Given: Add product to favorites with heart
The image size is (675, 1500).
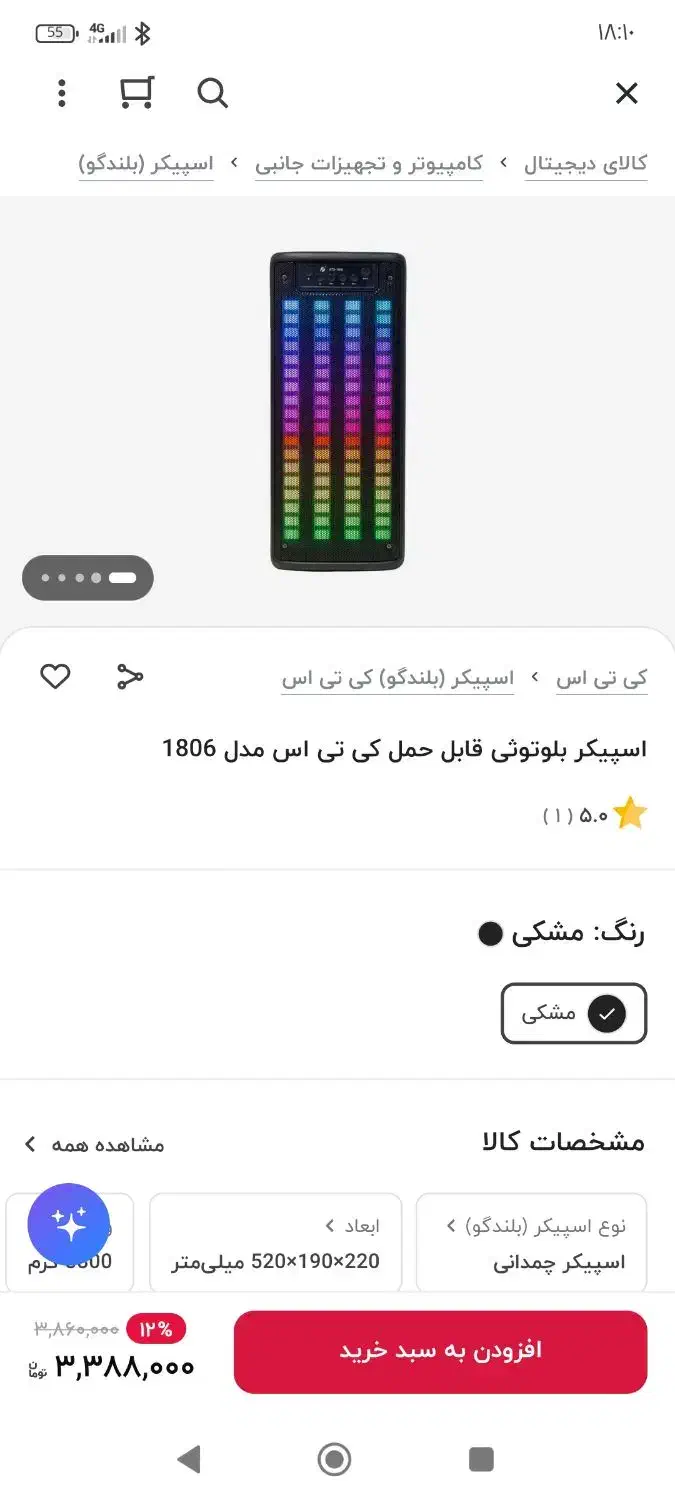Looking at the screenshot, I should click(55, 677).
